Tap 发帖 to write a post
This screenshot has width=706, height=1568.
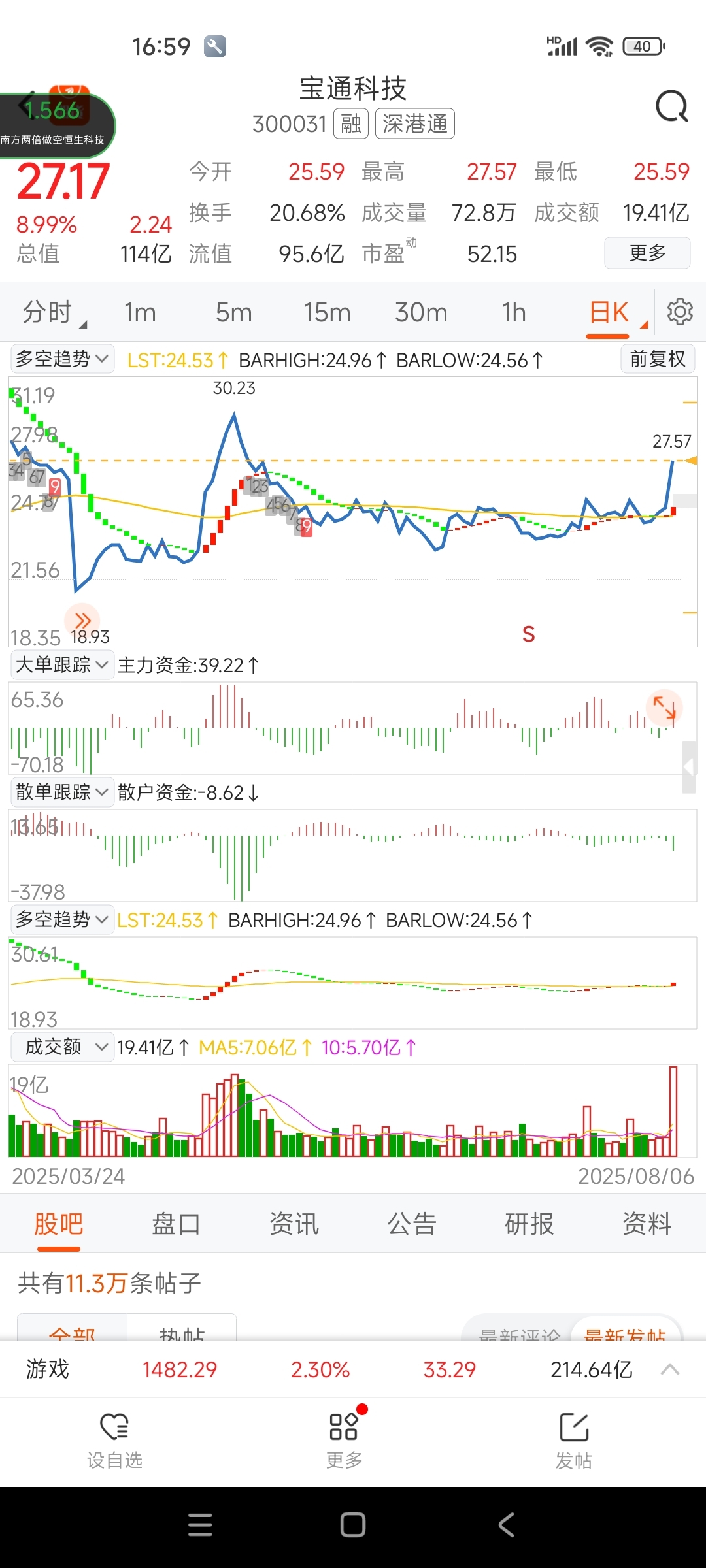pyautogui.click(x=574, y=1441)
